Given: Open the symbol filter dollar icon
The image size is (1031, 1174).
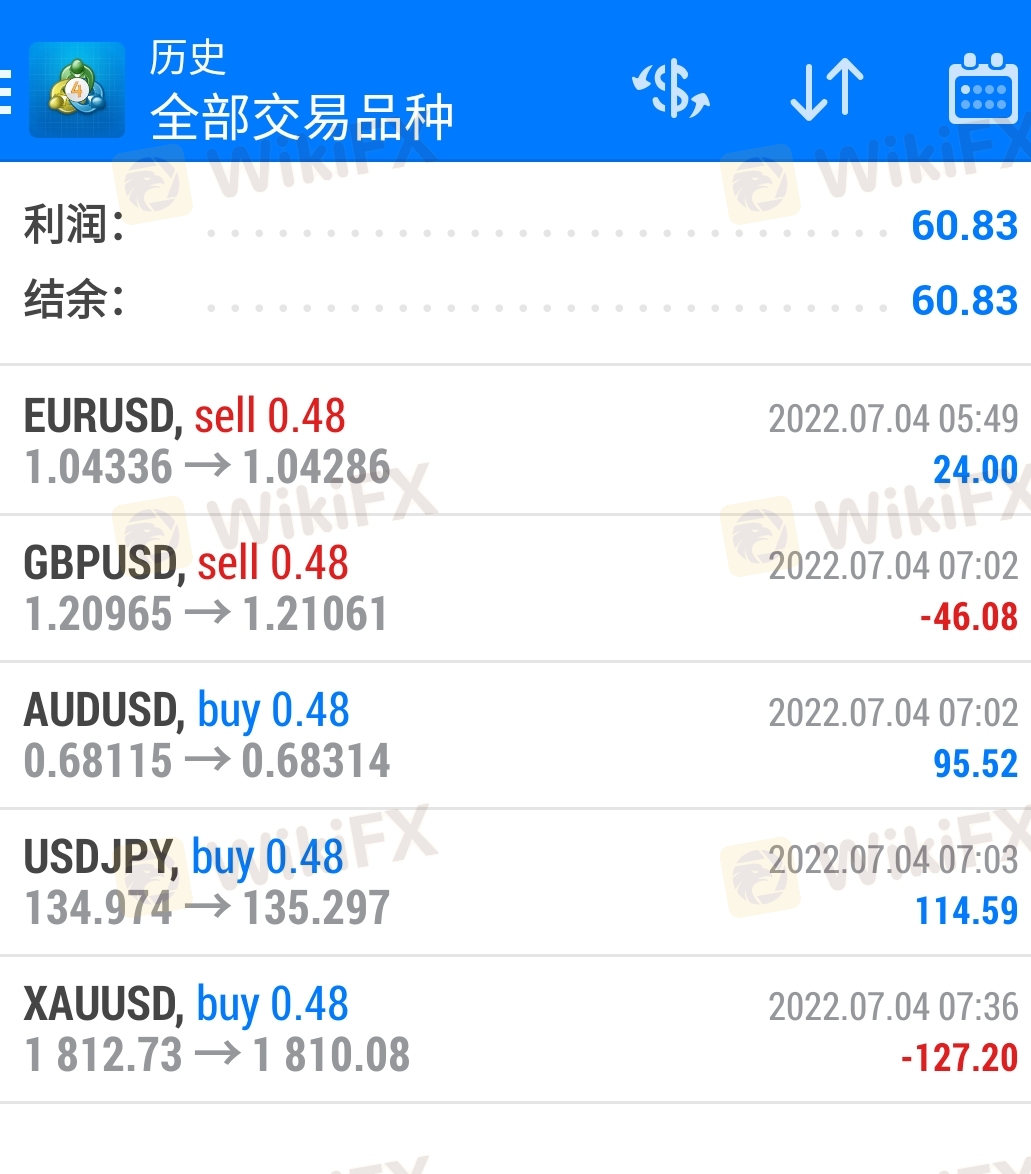Looking at the screenshot, I should [672, 90].
